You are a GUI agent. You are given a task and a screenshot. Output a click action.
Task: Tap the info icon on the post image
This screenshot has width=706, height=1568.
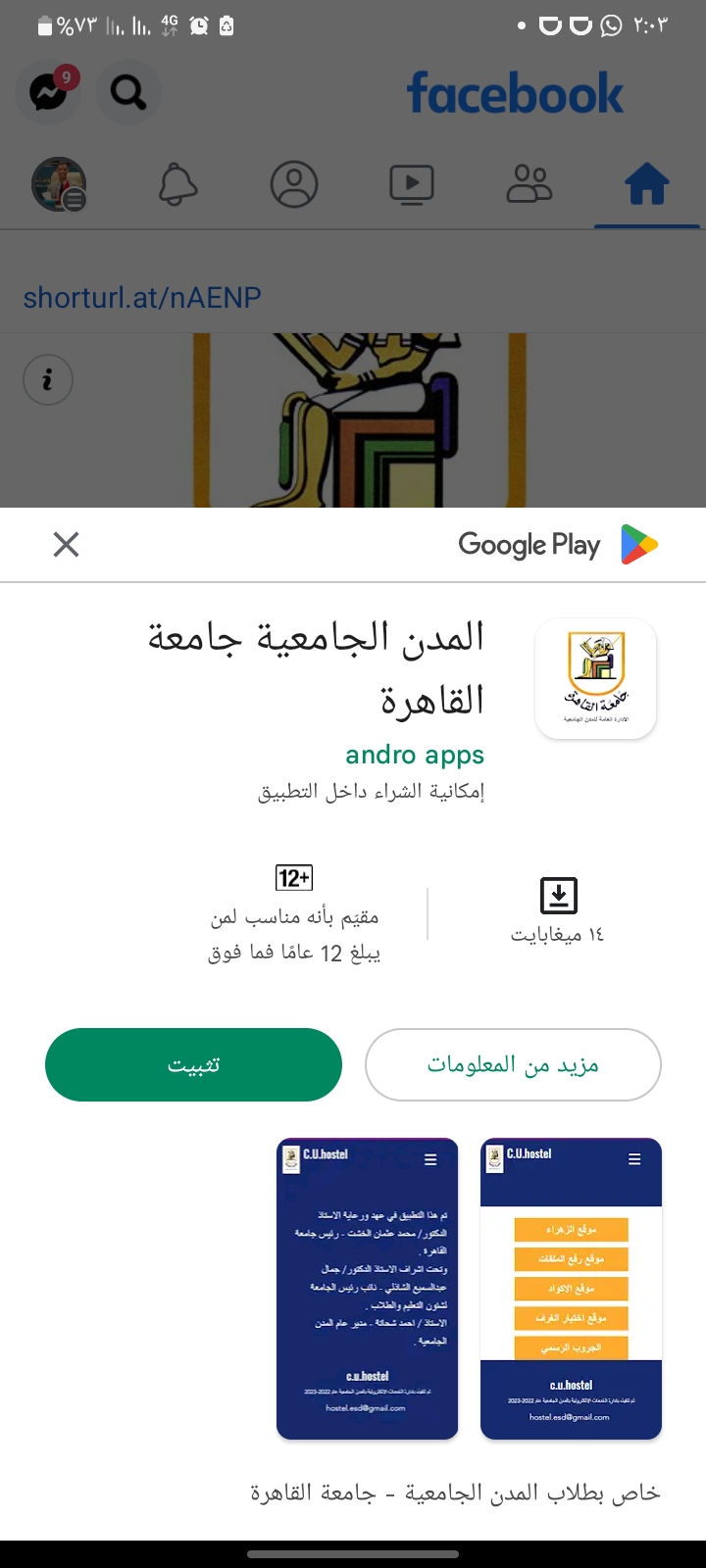click(48, 379)
